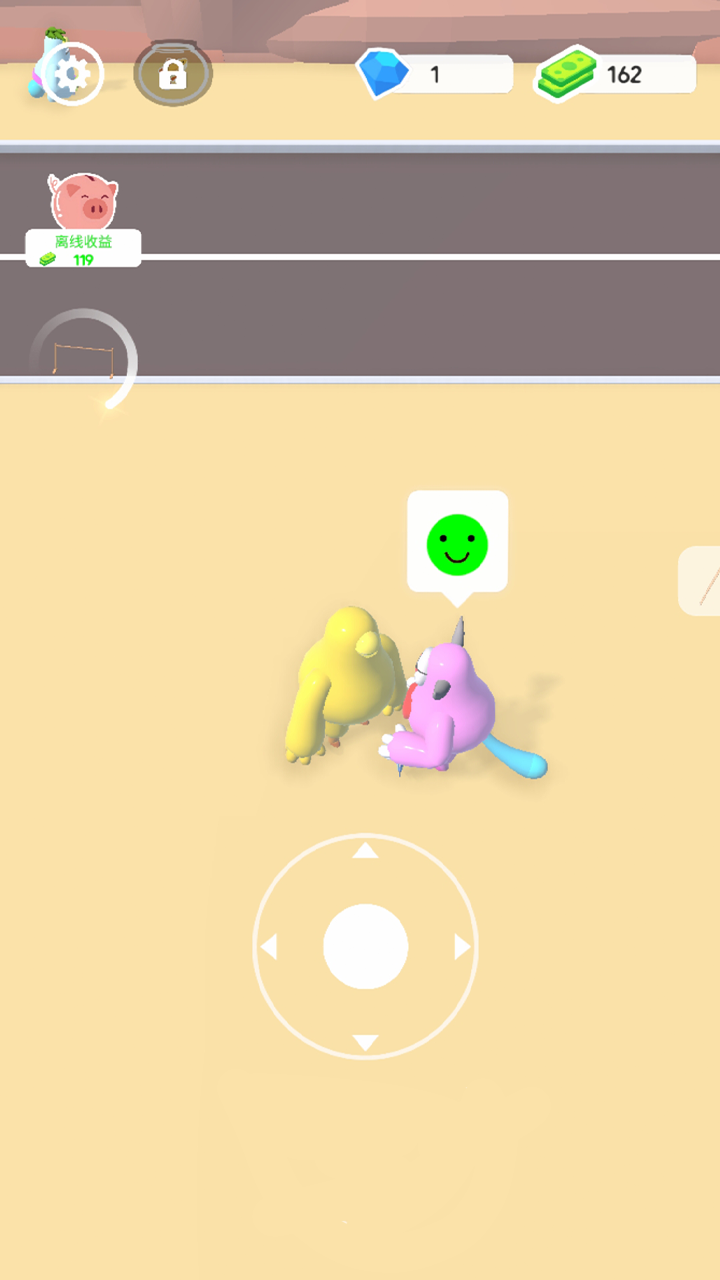Tap the locked fishbowl button
The image size is (720, 1280).
coord(173,74)
